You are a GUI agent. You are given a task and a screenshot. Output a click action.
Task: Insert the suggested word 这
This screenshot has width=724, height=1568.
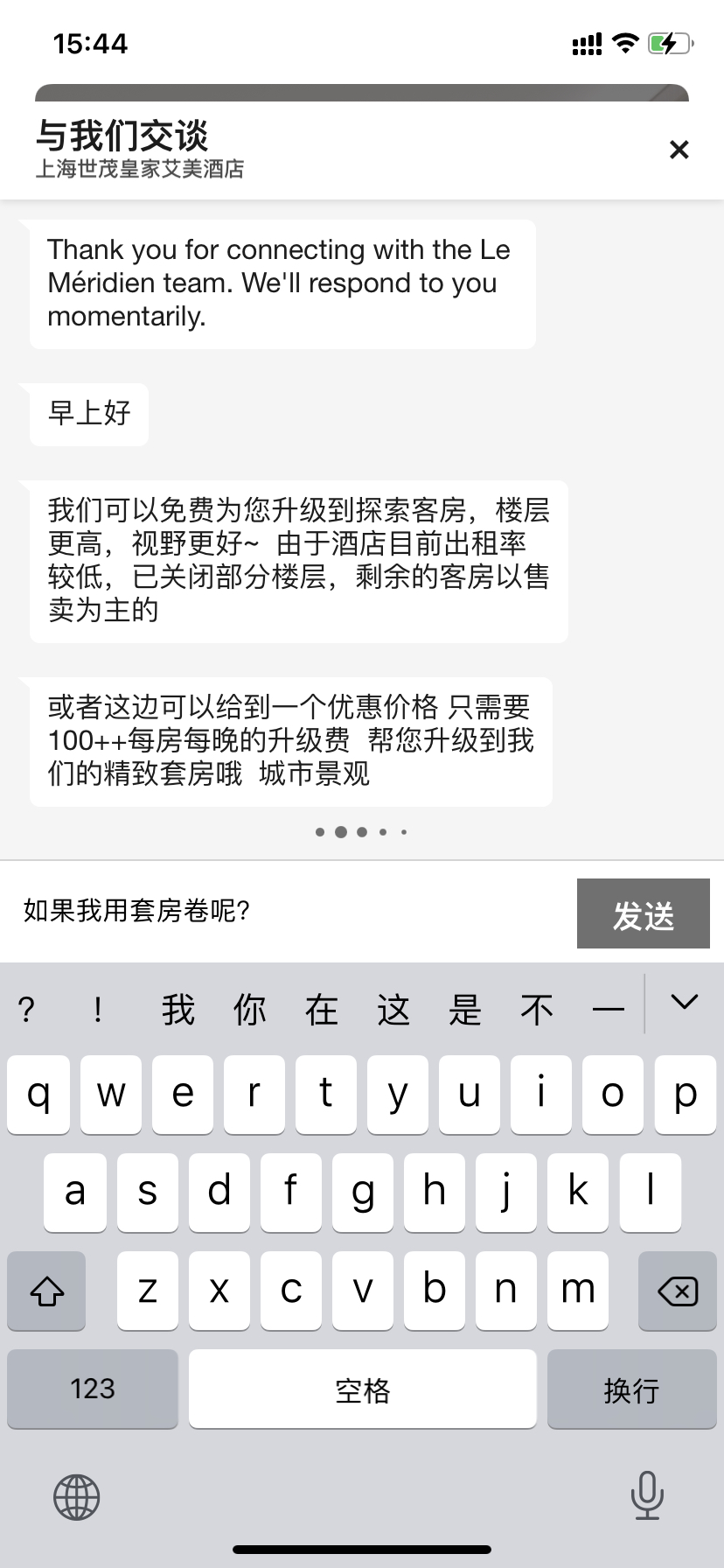(x=393, y=1010)
